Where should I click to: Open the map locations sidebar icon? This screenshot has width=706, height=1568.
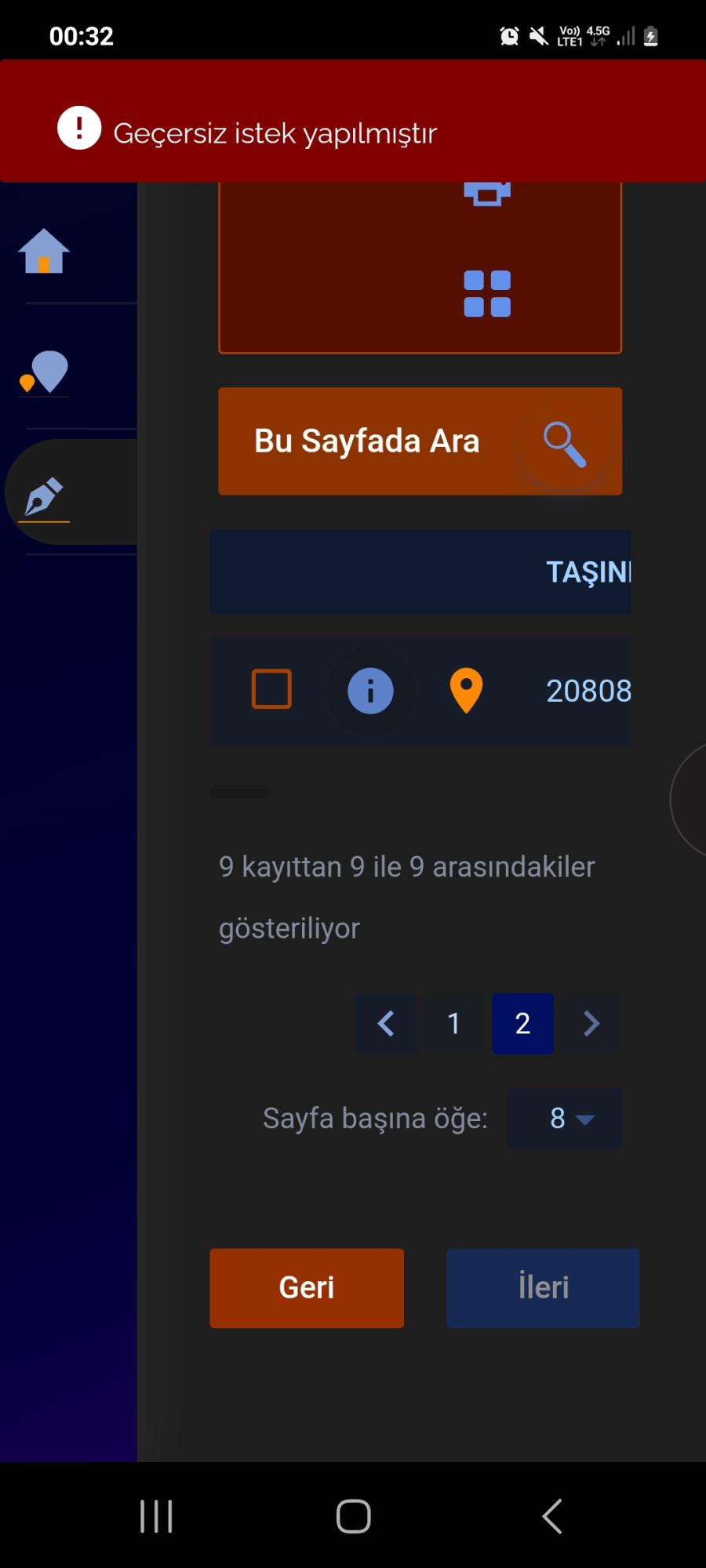click(42, 372)
